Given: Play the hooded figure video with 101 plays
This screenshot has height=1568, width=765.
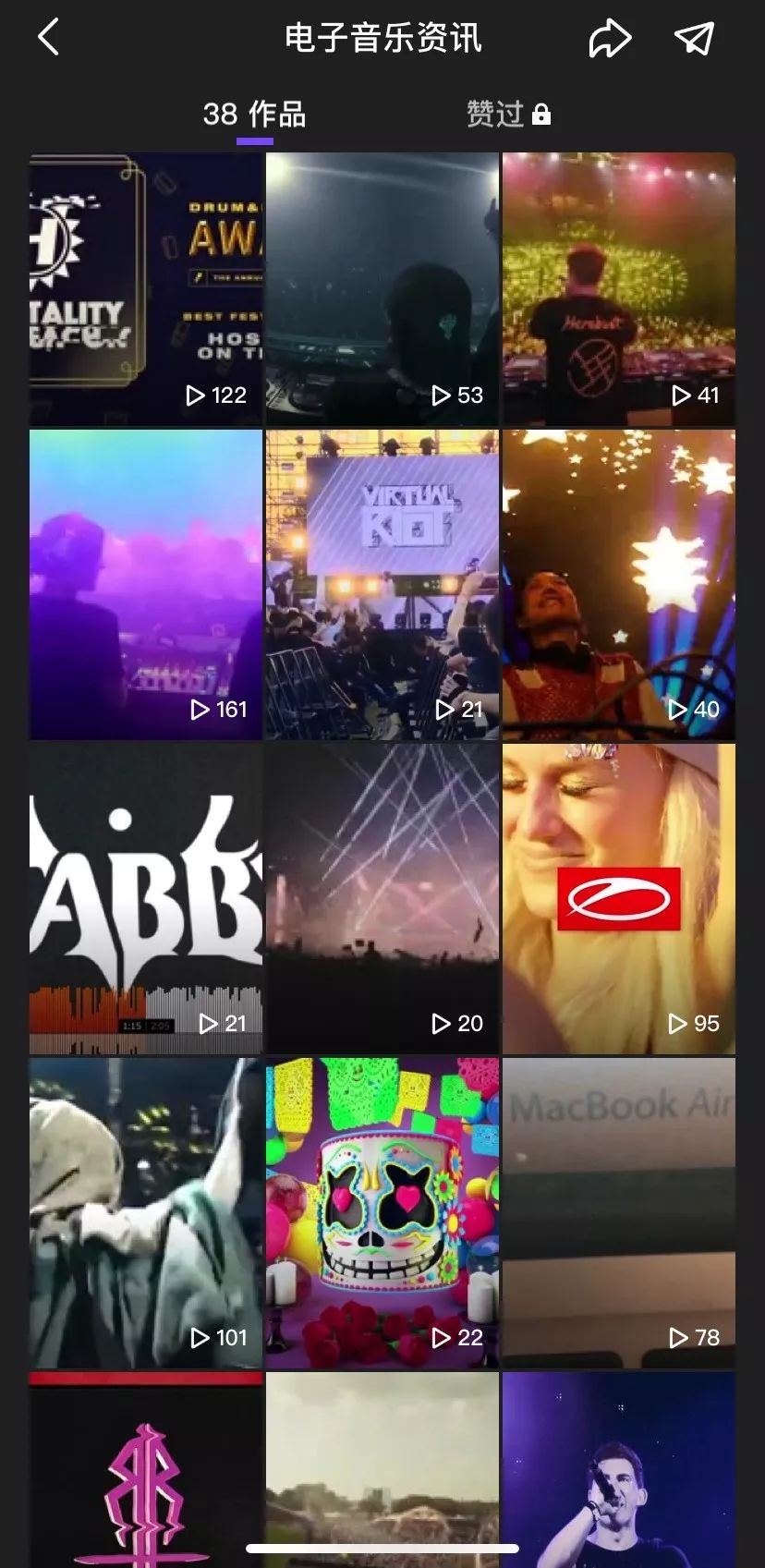Looking at the screenshot, I should click(146, 1212).
